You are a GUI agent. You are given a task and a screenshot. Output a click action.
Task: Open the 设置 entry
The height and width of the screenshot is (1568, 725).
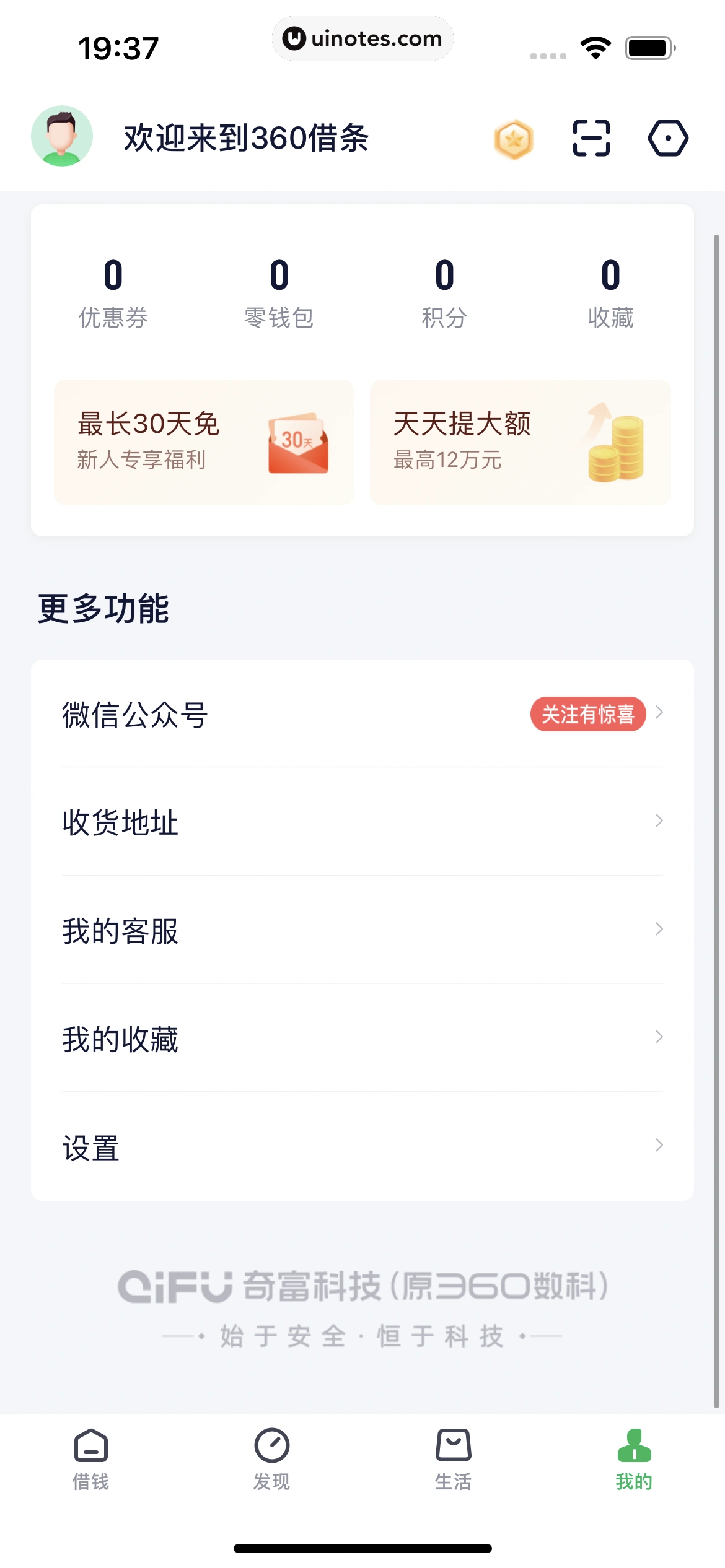(x=90, y=1146)
